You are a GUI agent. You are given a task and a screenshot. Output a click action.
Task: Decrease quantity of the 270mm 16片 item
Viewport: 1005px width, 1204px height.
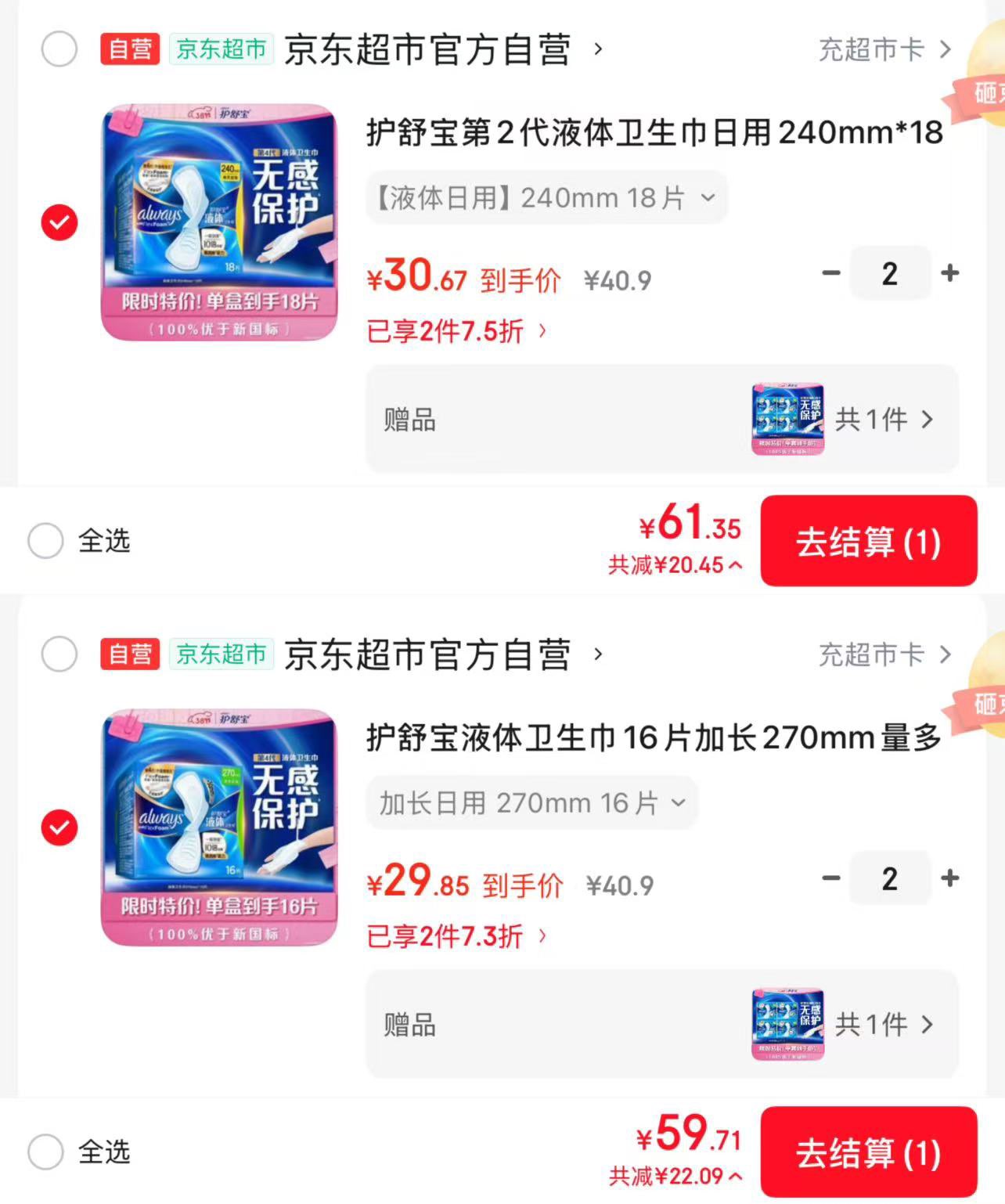(x=831, y=878)
